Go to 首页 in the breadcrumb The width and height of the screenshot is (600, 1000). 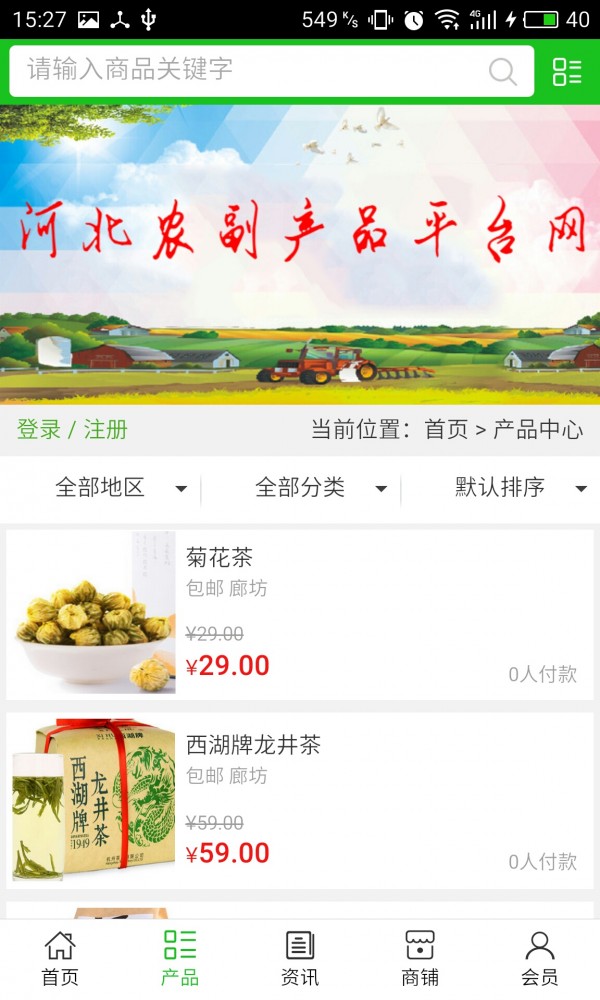tap(446, 430)
